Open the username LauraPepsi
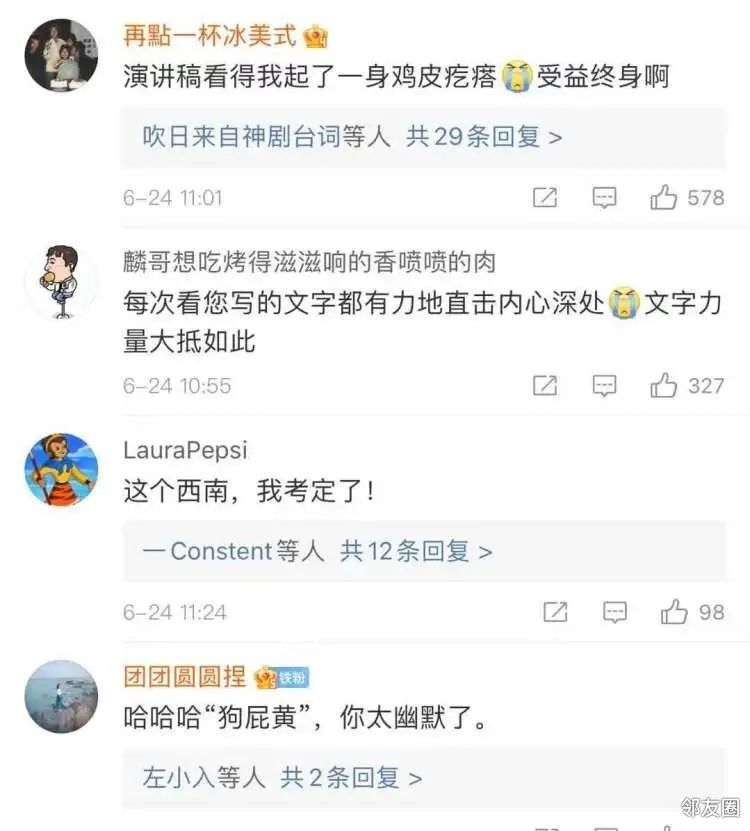This screenshot has width=750, height=831. point(185,450)
